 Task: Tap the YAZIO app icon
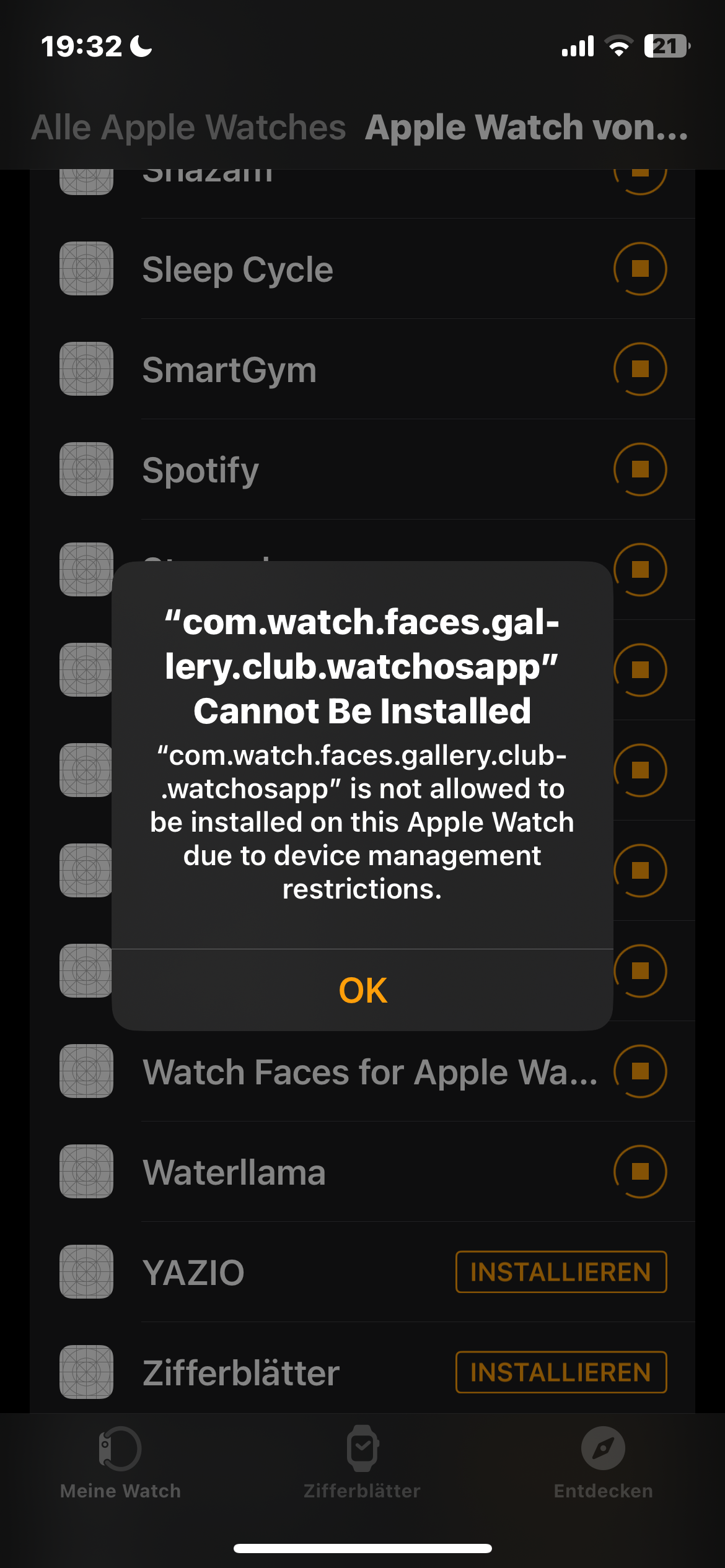click(86, 1271)
